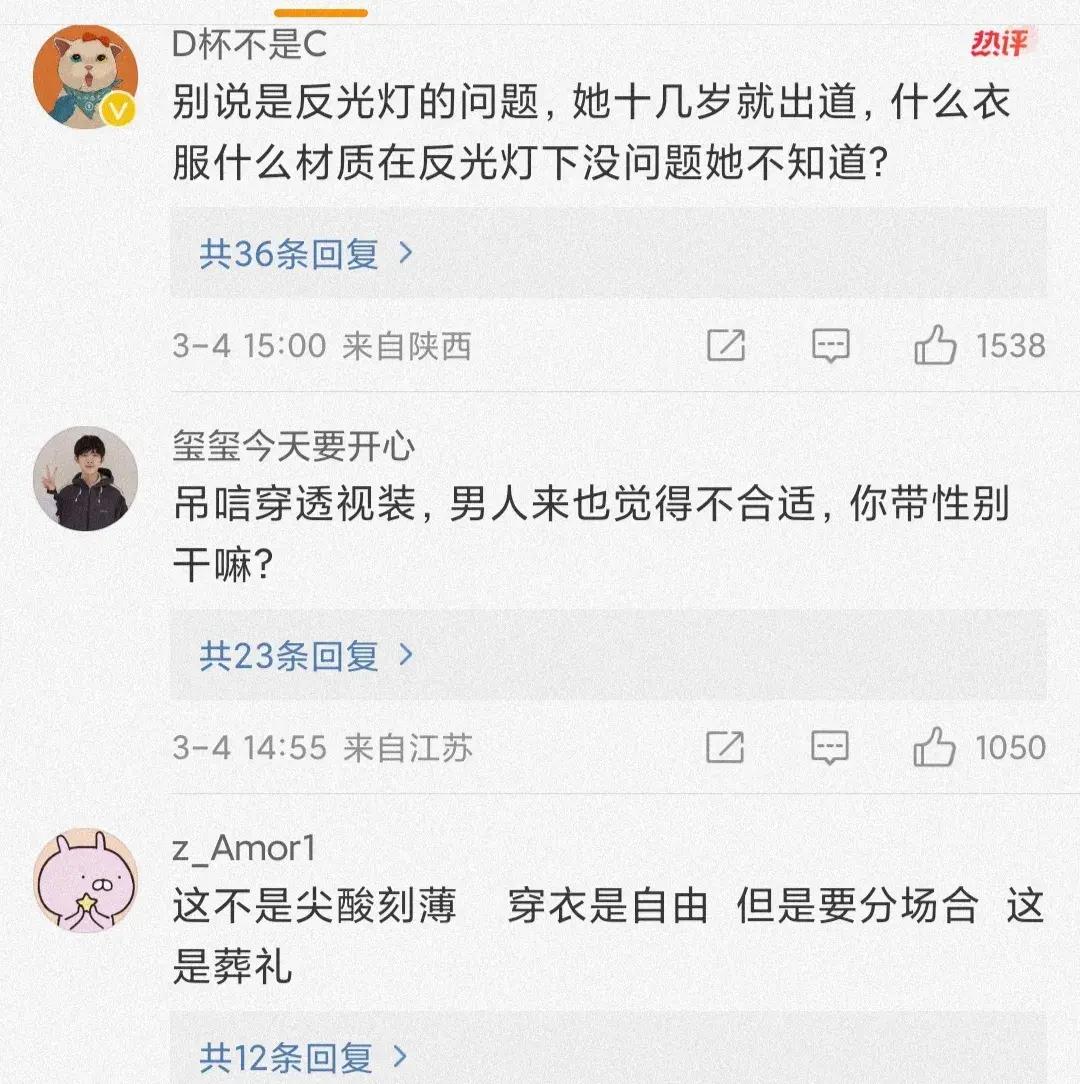The width and height of the screenshot is (1080, 1084).
Task: Open D杯不是C's profile avatar
Action: click(x=85, y=78)
